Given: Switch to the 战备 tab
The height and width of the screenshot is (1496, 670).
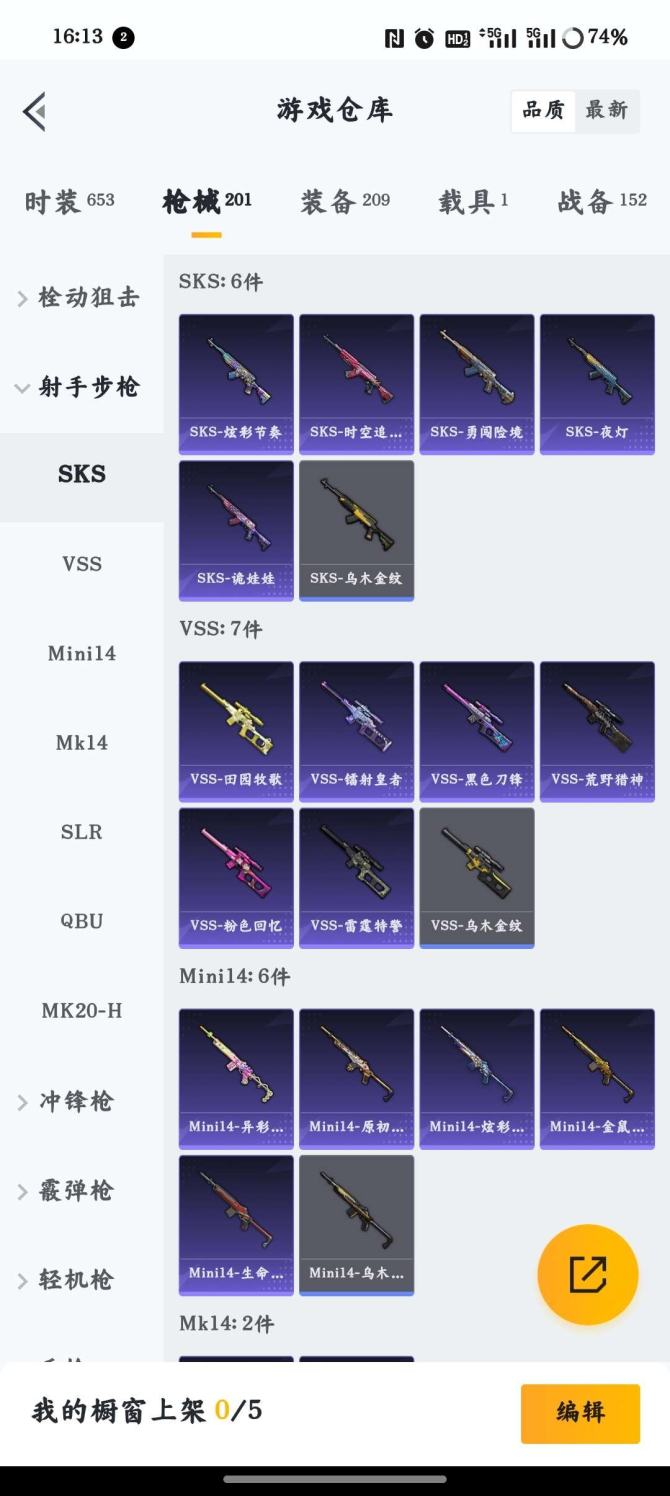Looking at the screenshot, I should tap(602, 201).
